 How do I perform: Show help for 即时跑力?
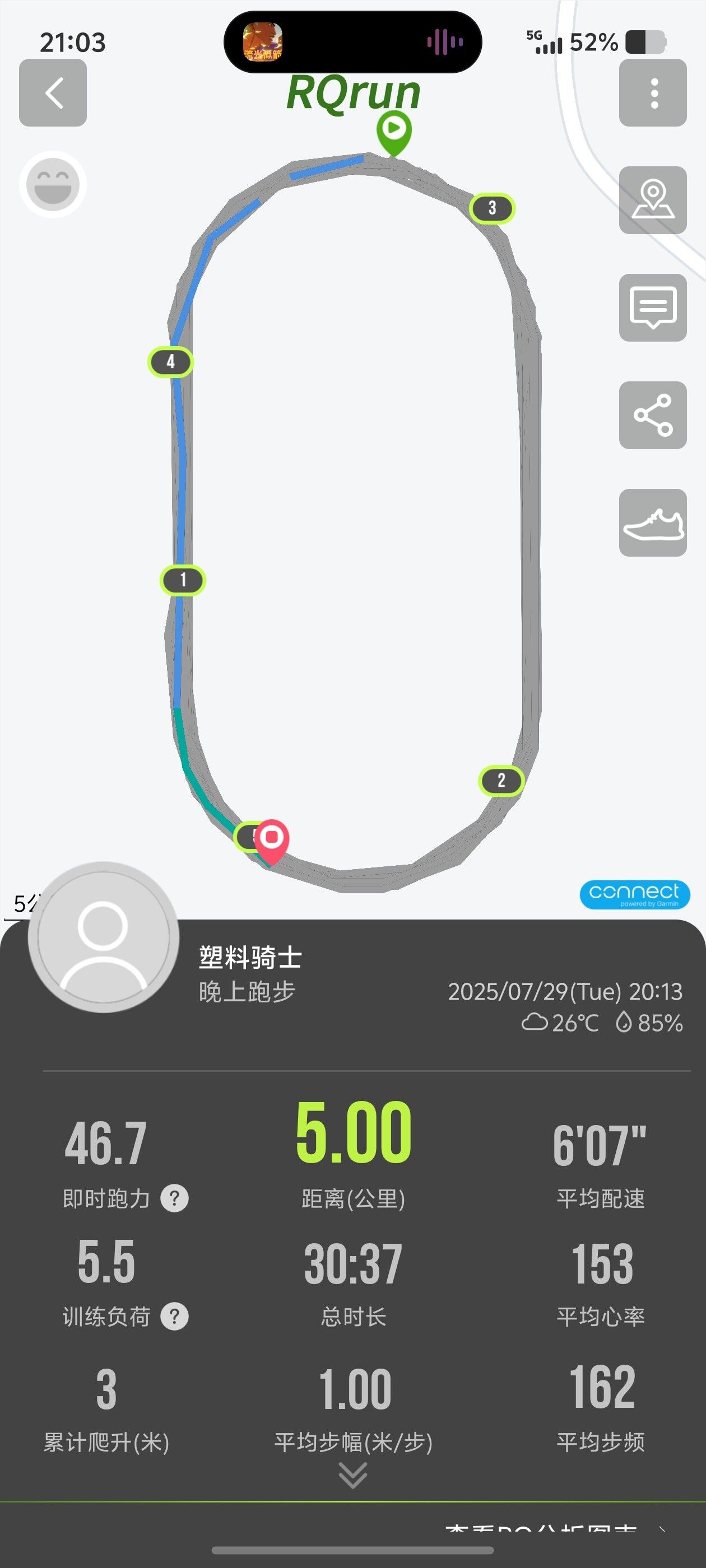[x=174, y=1198]
